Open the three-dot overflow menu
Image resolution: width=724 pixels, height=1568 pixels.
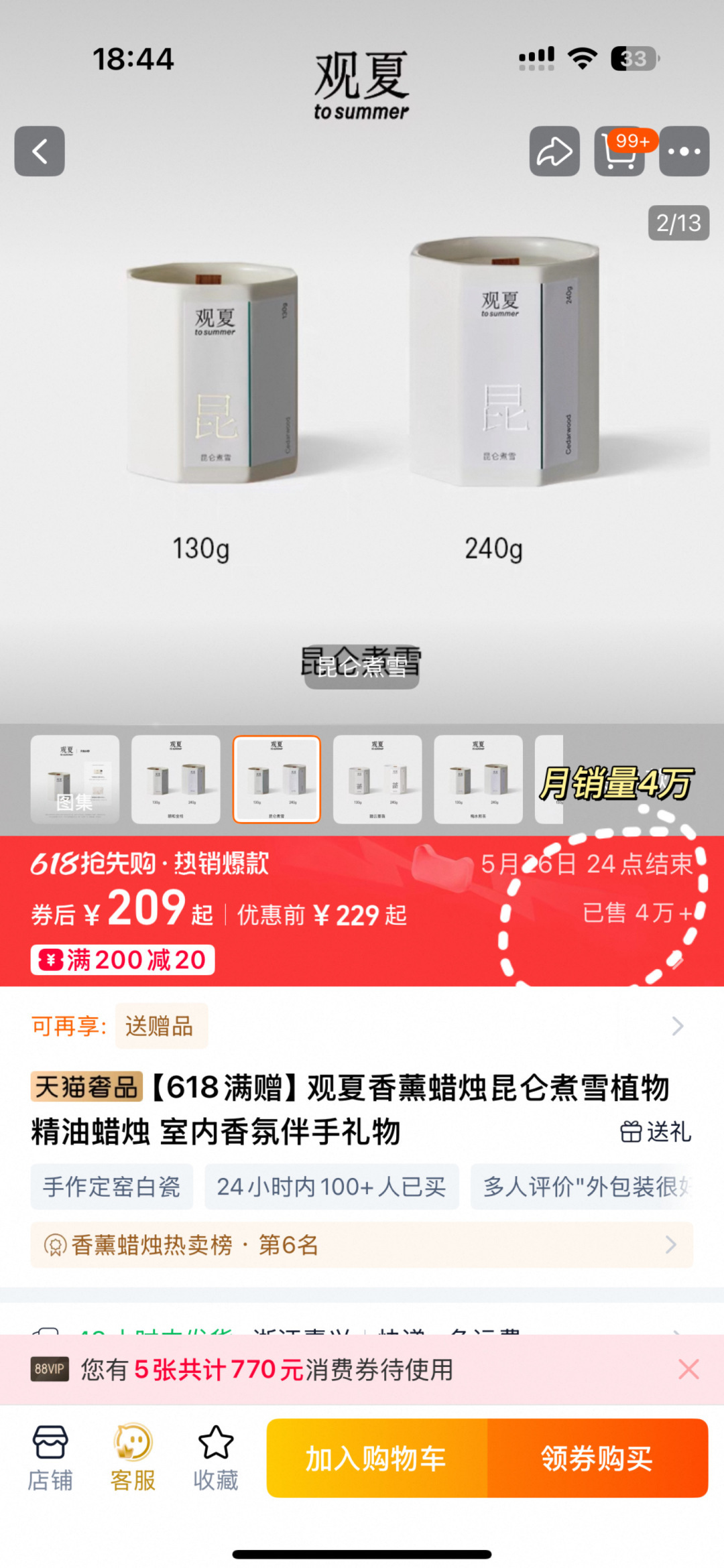coord(684,151)
